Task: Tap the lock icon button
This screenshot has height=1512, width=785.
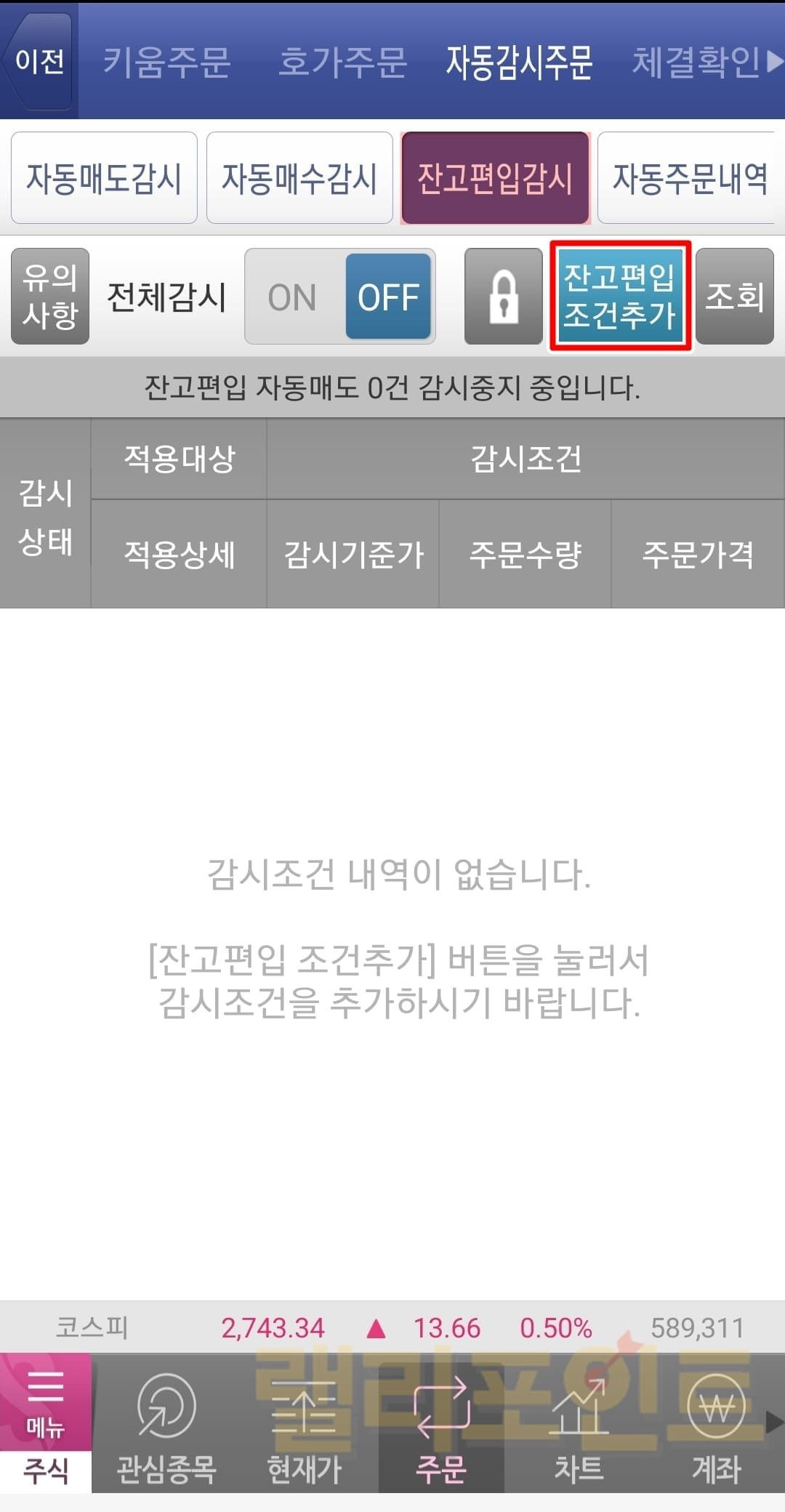Action: point(503,296)
